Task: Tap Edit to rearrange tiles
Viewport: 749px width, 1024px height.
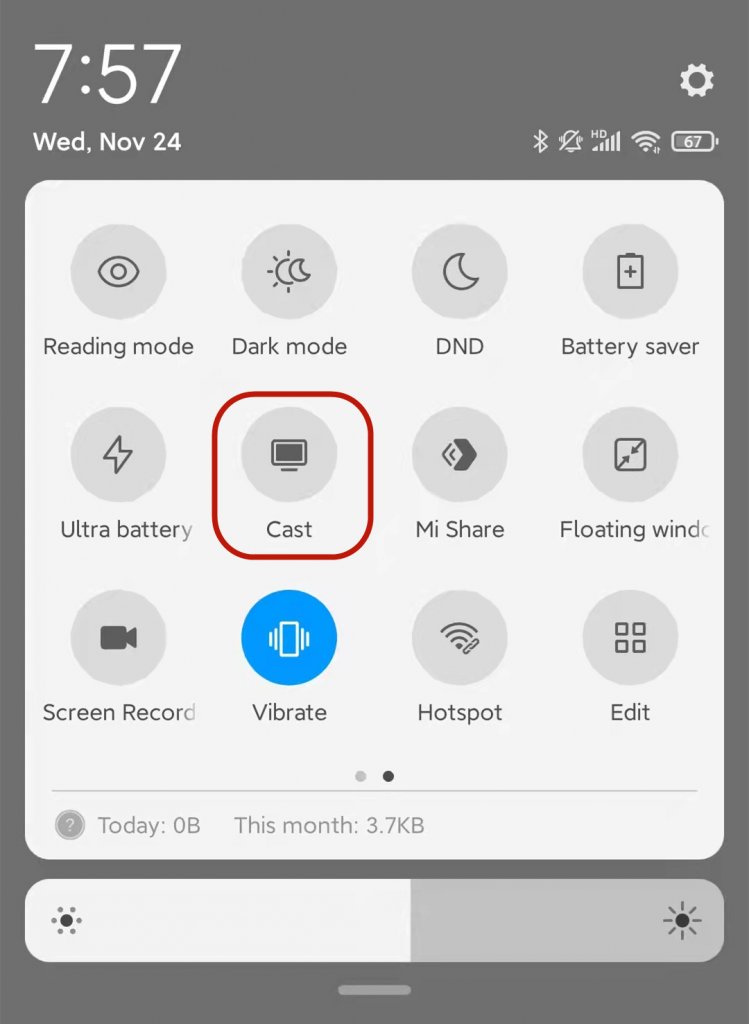Action: point(630,638)
